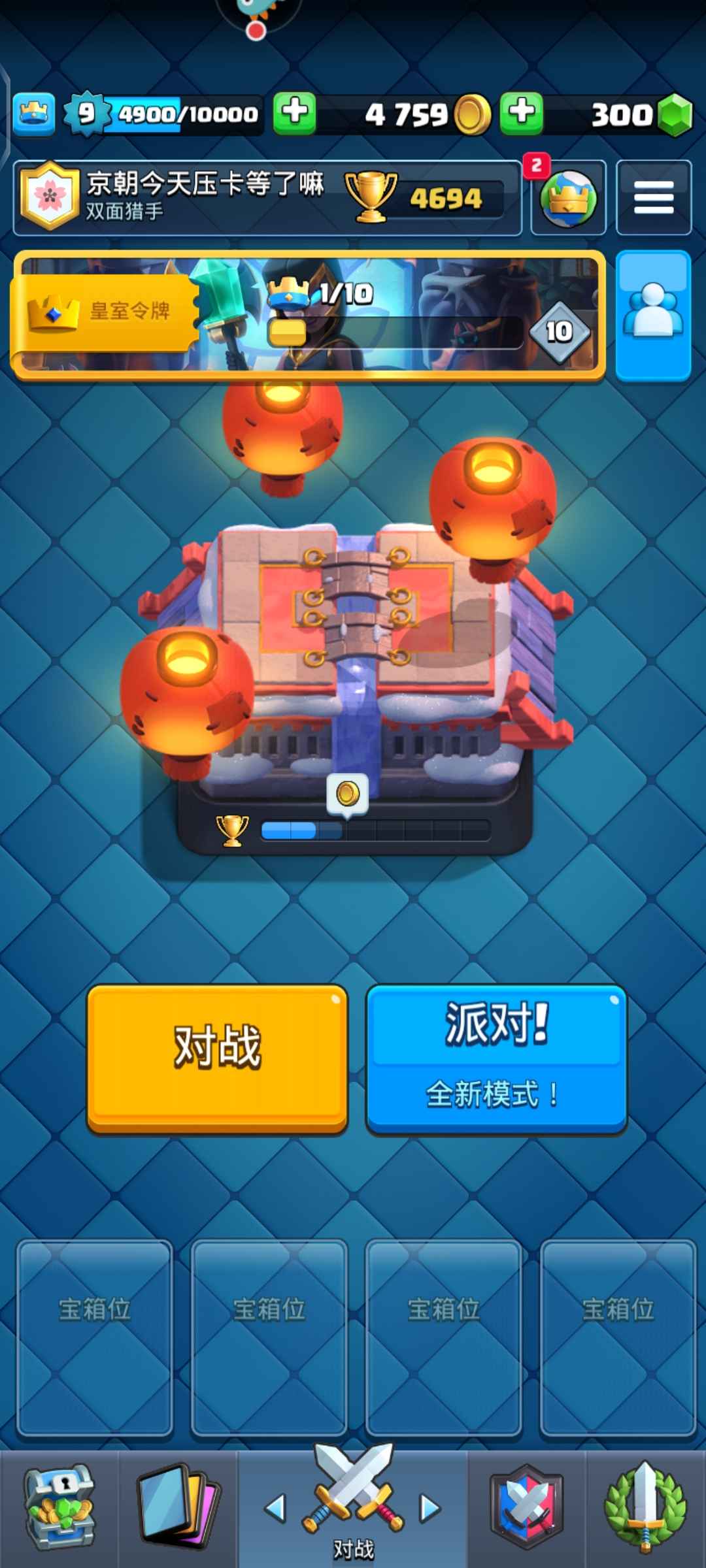This screenshot has height=1568, width=706.
Task: Tap the blue crown king icon
Action: pyautogui.click(x=34, y=114)
